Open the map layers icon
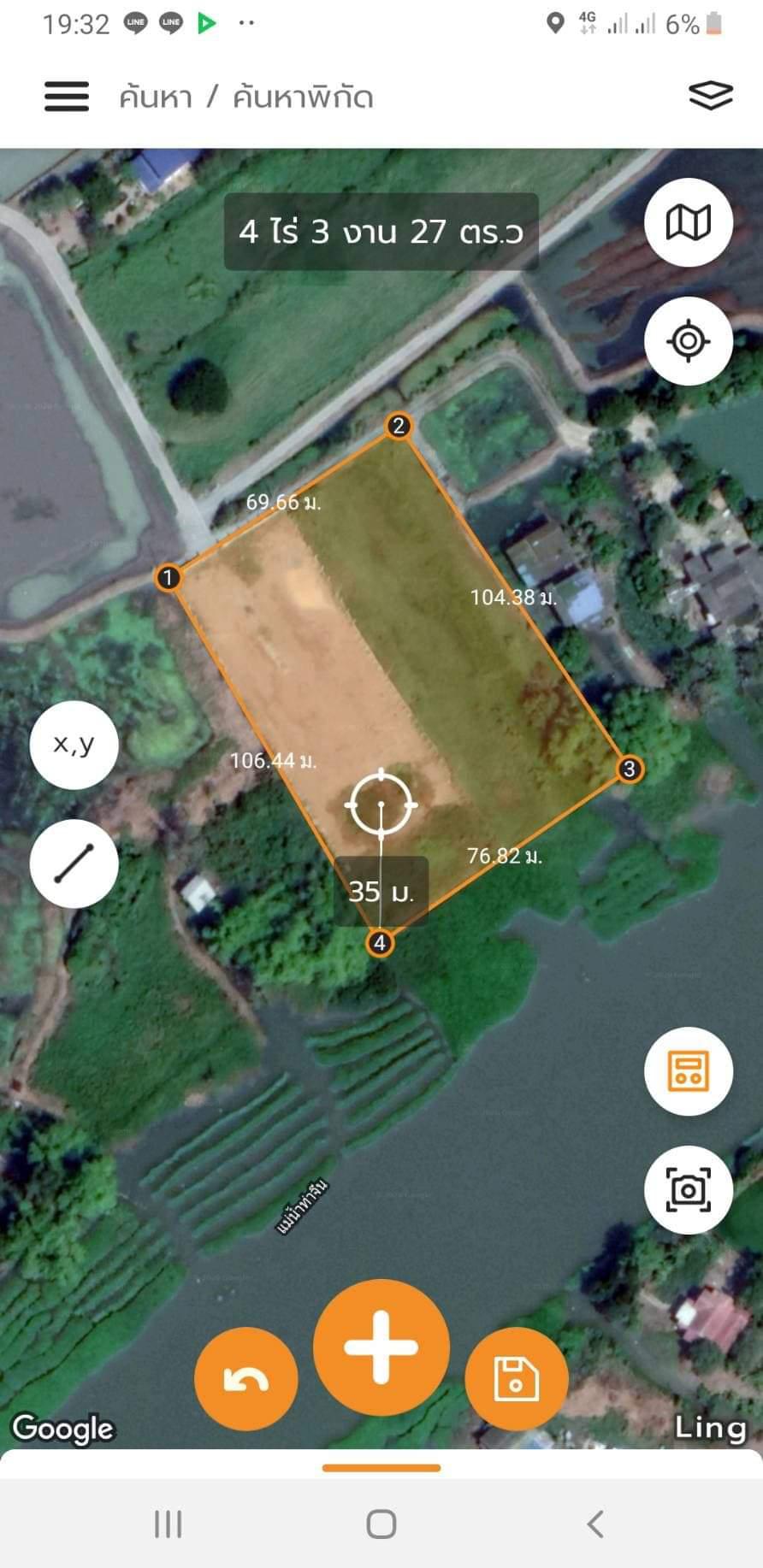The width and height of the screenshot is (763, 1568). click(710, 96)
